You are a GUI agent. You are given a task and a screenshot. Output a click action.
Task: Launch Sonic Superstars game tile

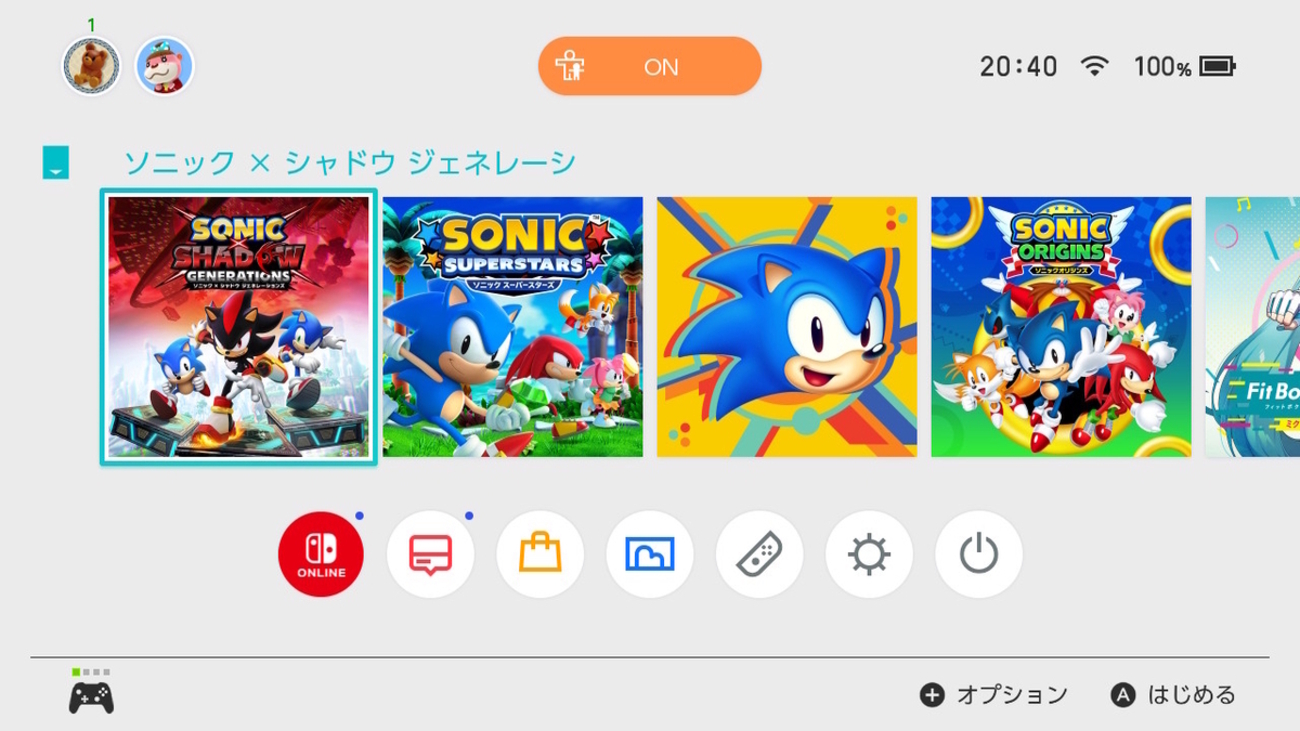pos(512,327)
